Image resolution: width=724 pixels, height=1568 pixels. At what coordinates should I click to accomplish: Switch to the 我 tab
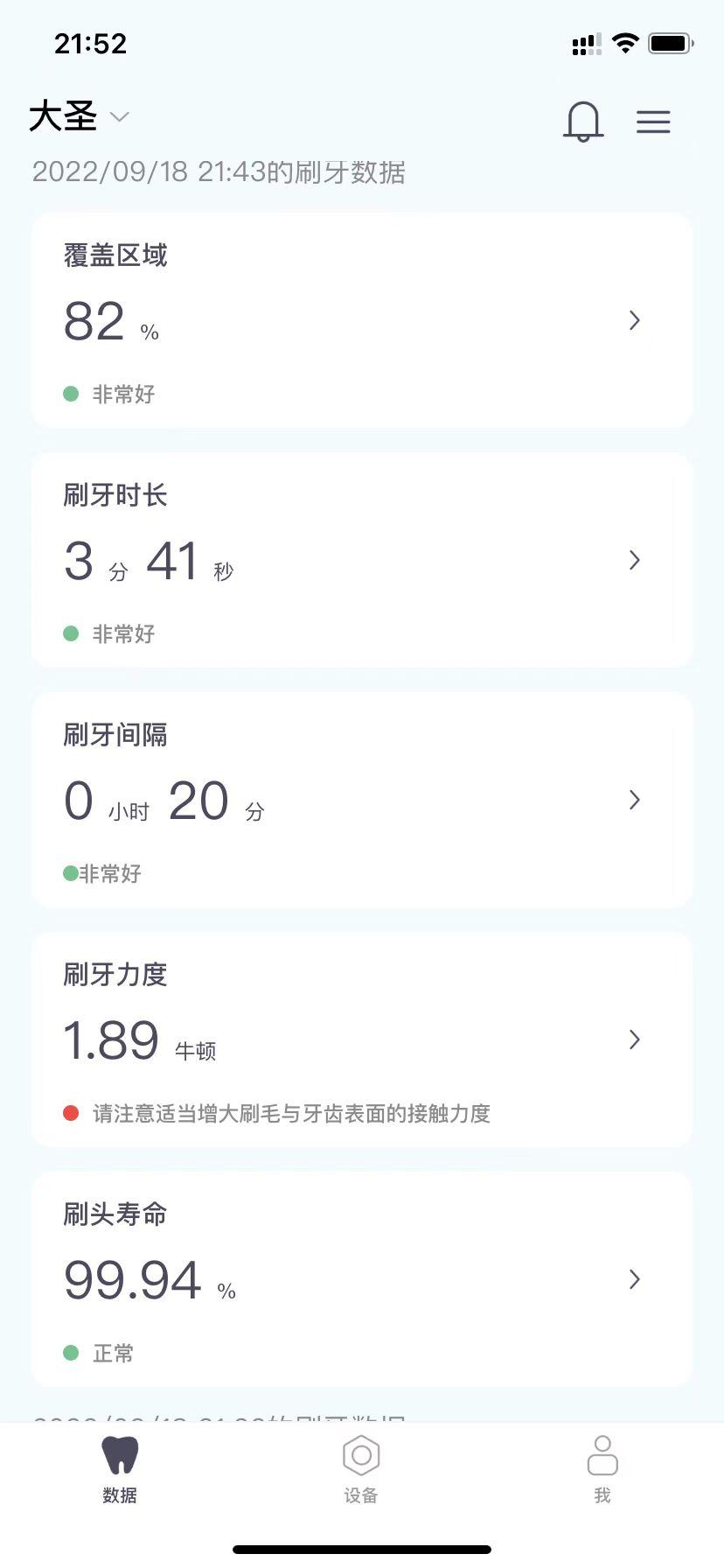602,1470
